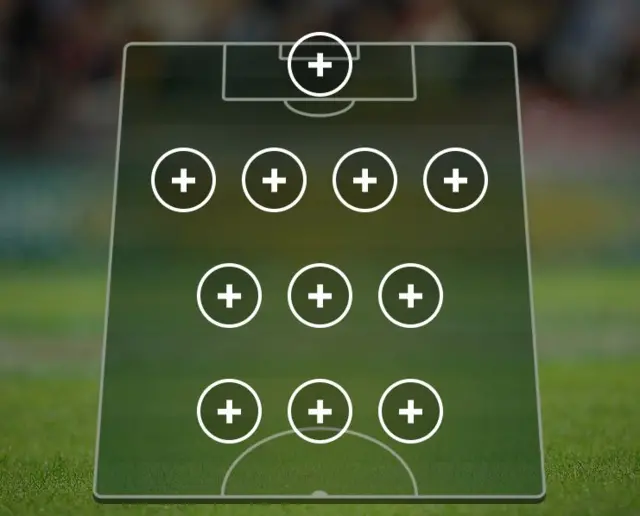This screenshot has height=516, width=640.
Task: Add a player to the left forward slot
Action: click(x=229, y=411)
